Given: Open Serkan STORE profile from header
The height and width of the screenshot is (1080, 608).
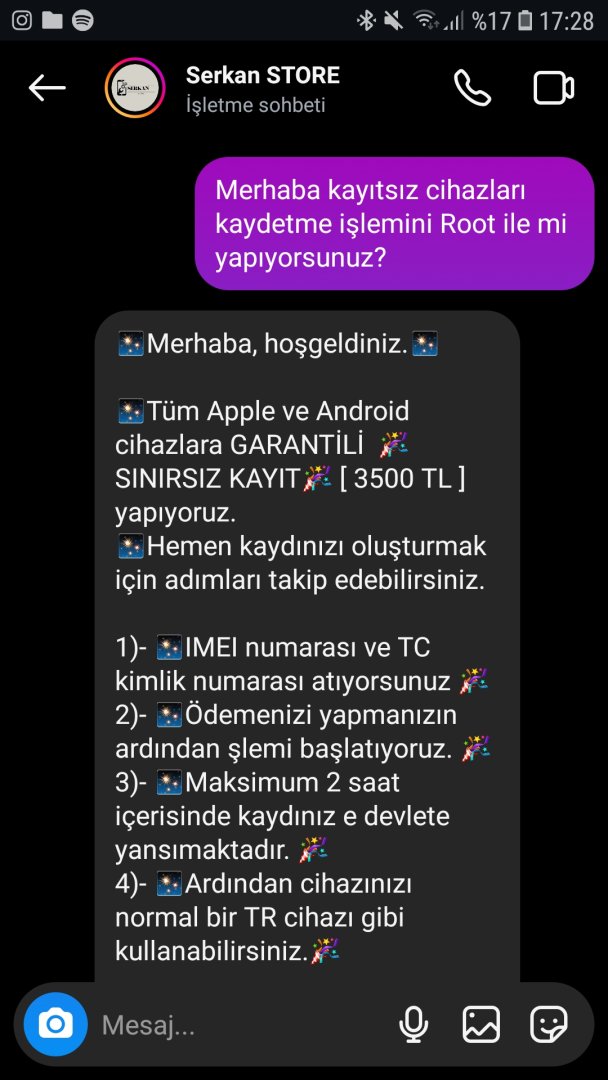Looking at the screenshot, I should pos(262,88).
